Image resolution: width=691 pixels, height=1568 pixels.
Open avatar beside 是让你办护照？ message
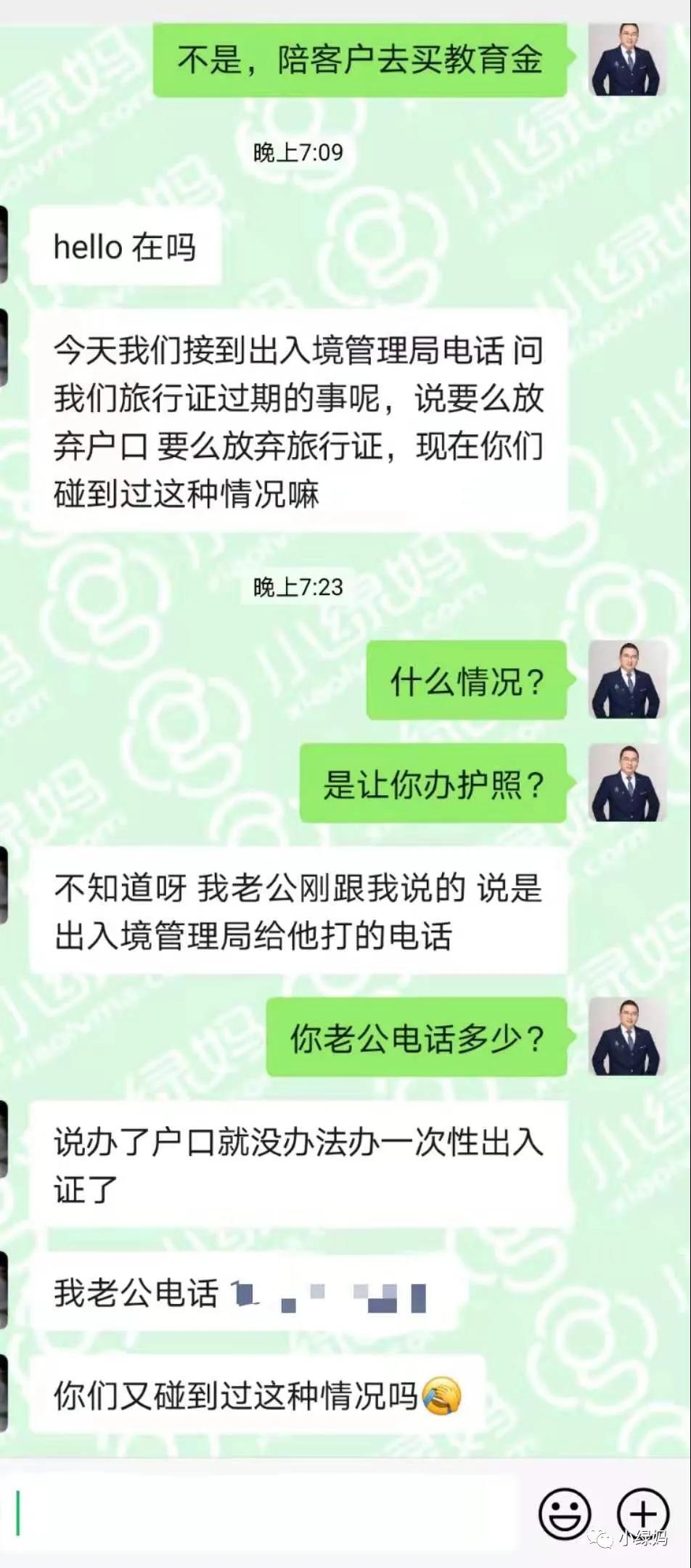tap(627, 783)
